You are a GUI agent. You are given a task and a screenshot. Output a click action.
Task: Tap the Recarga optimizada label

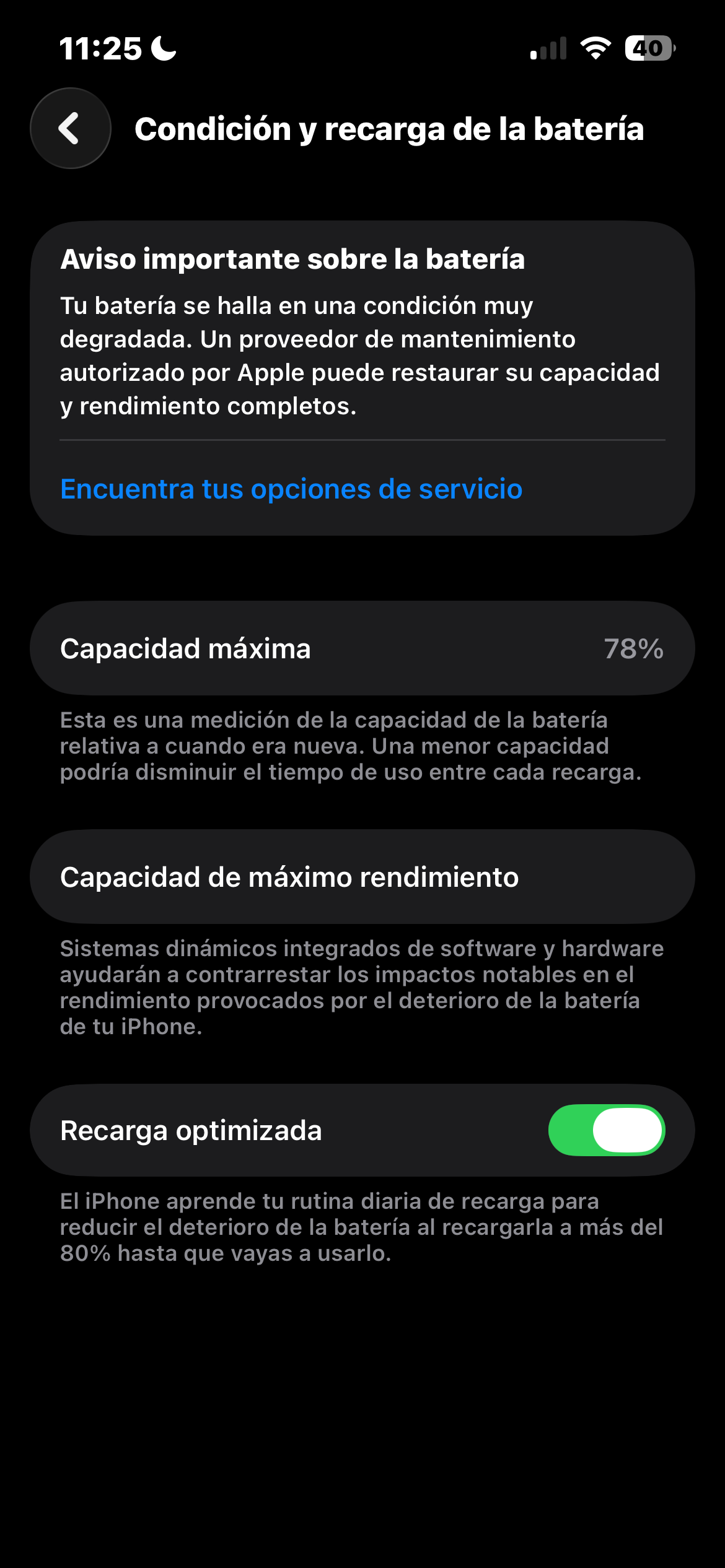(x=190, y=1129)
